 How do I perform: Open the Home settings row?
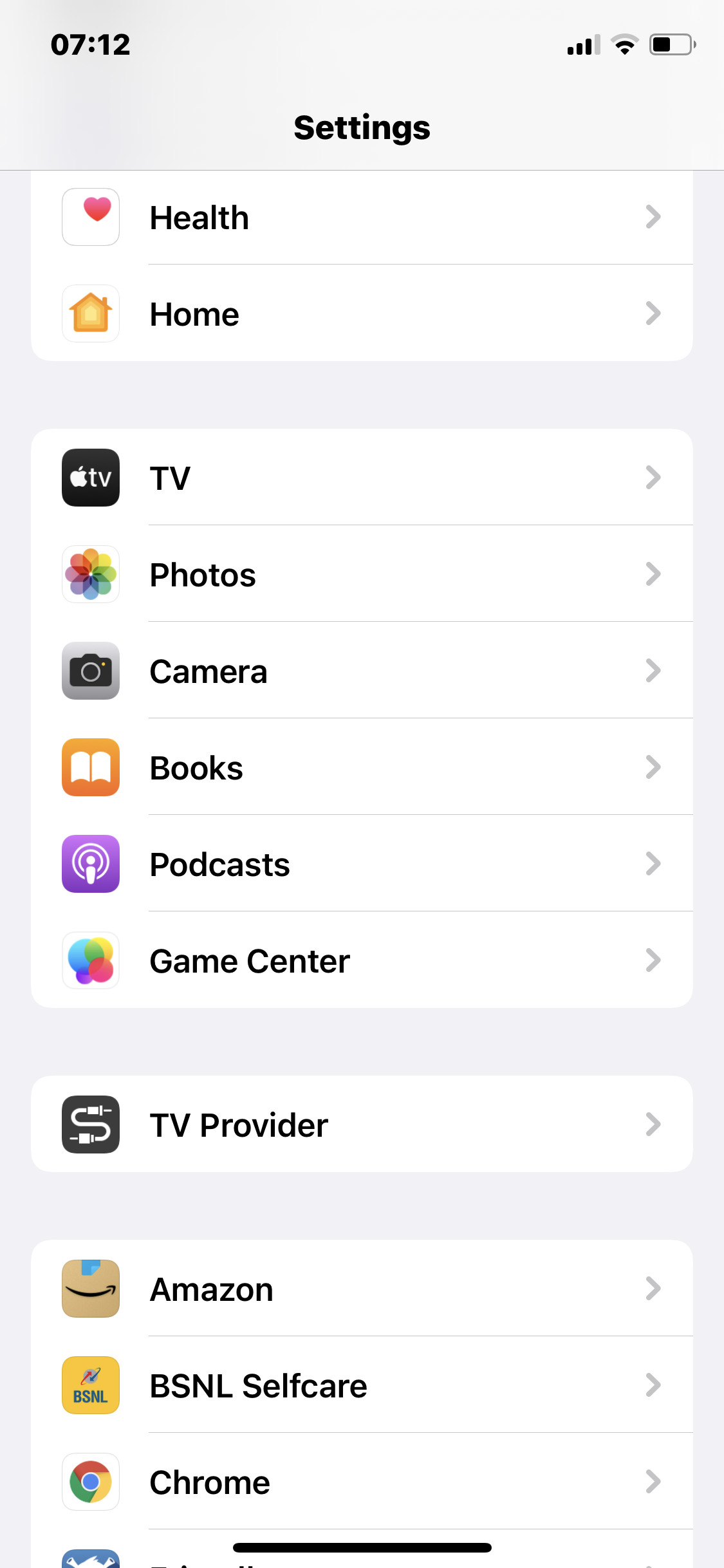click(x=362, y=314)
